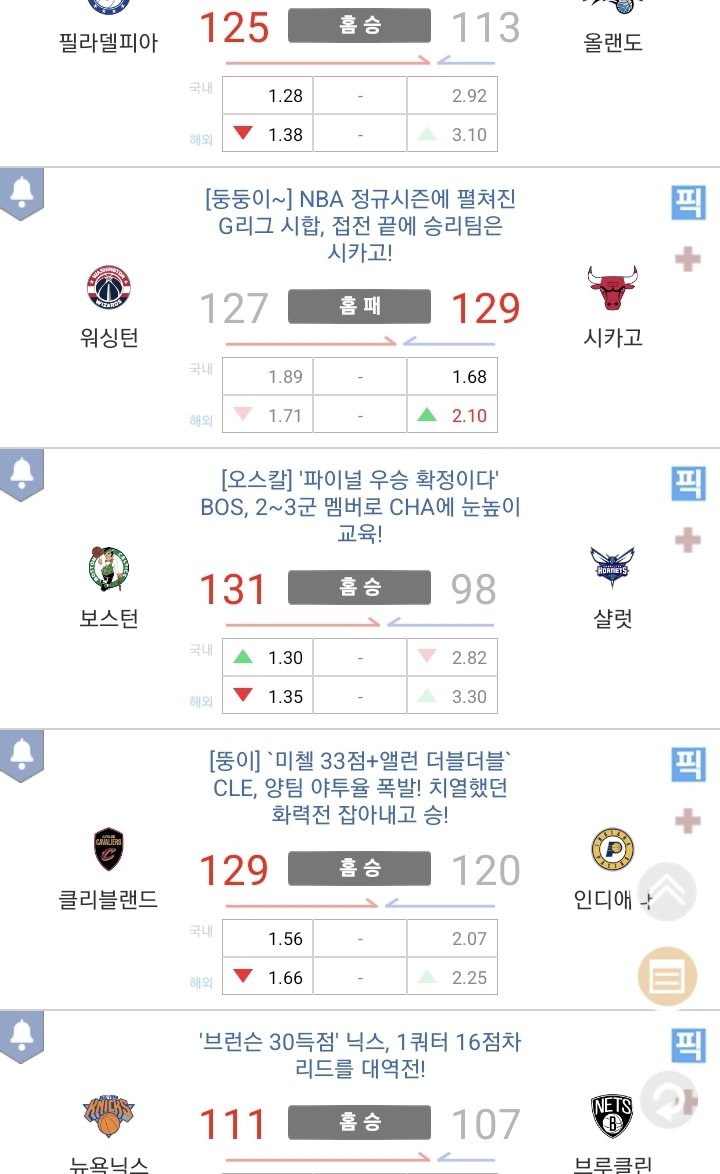Tap the floating back arrow button
This screenshot has width=720, height=1174.
[667, 1101]
